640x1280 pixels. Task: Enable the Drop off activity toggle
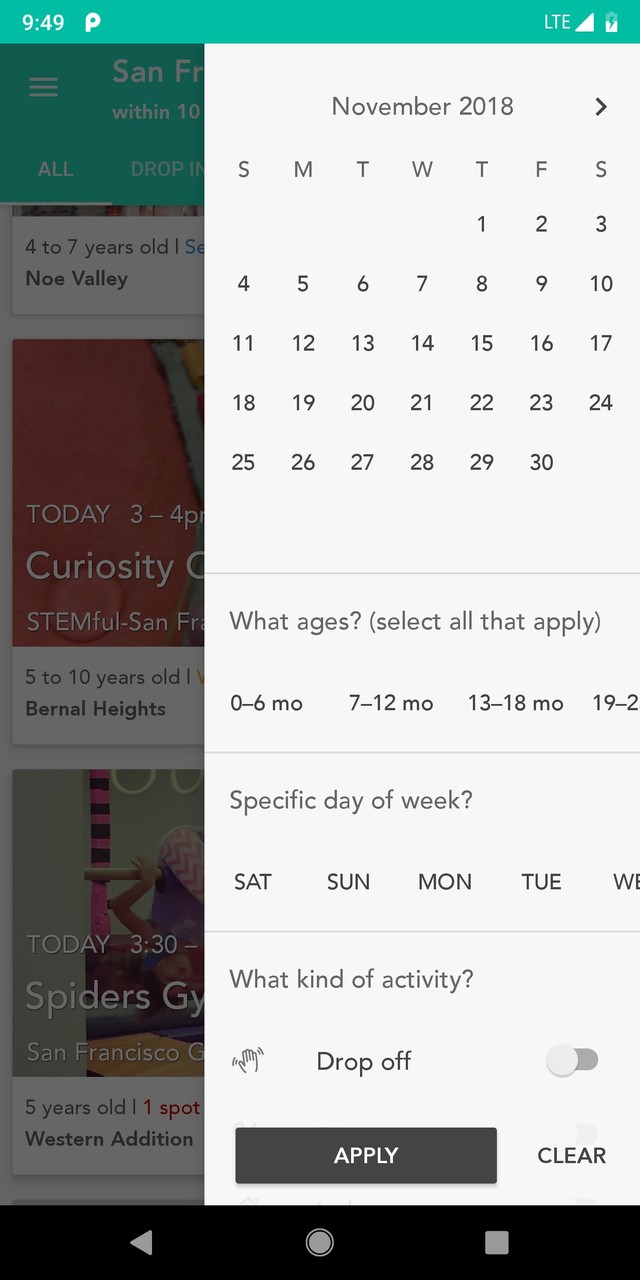click(x=572, y=1061)
